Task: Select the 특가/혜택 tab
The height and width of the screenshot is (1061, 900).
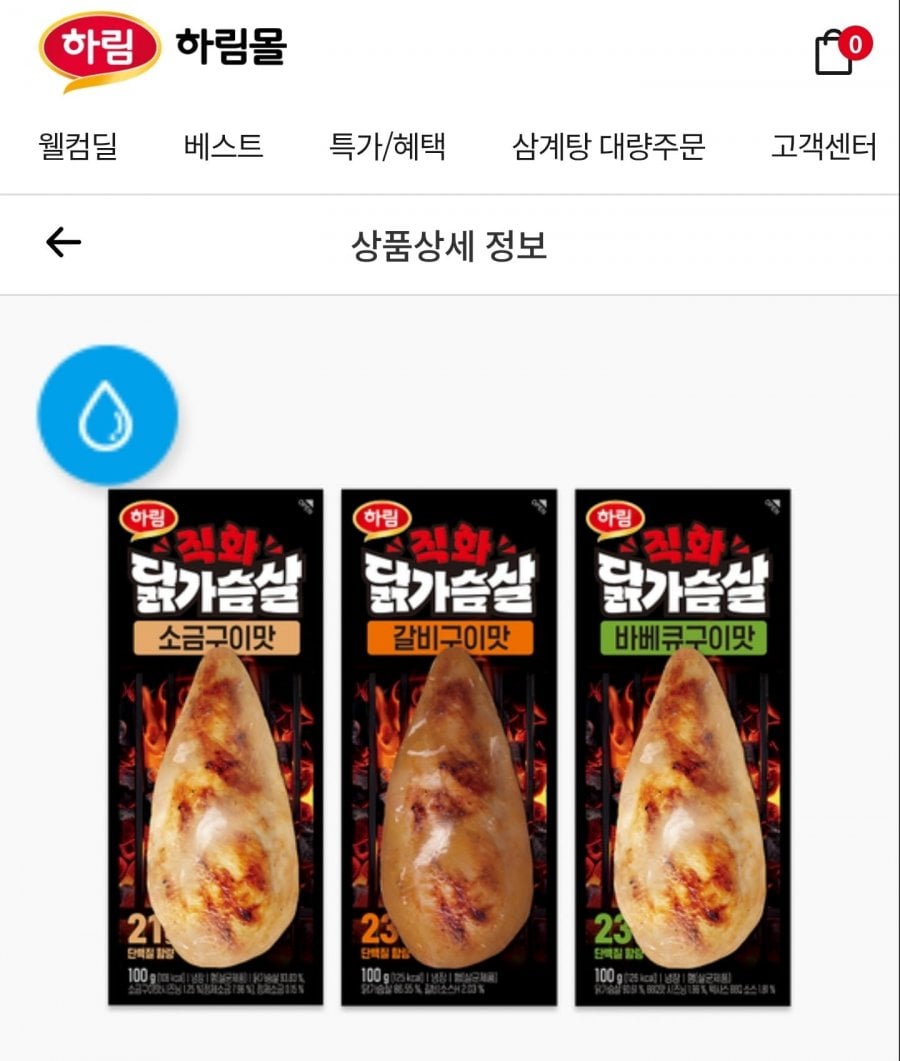Action: 387,148
